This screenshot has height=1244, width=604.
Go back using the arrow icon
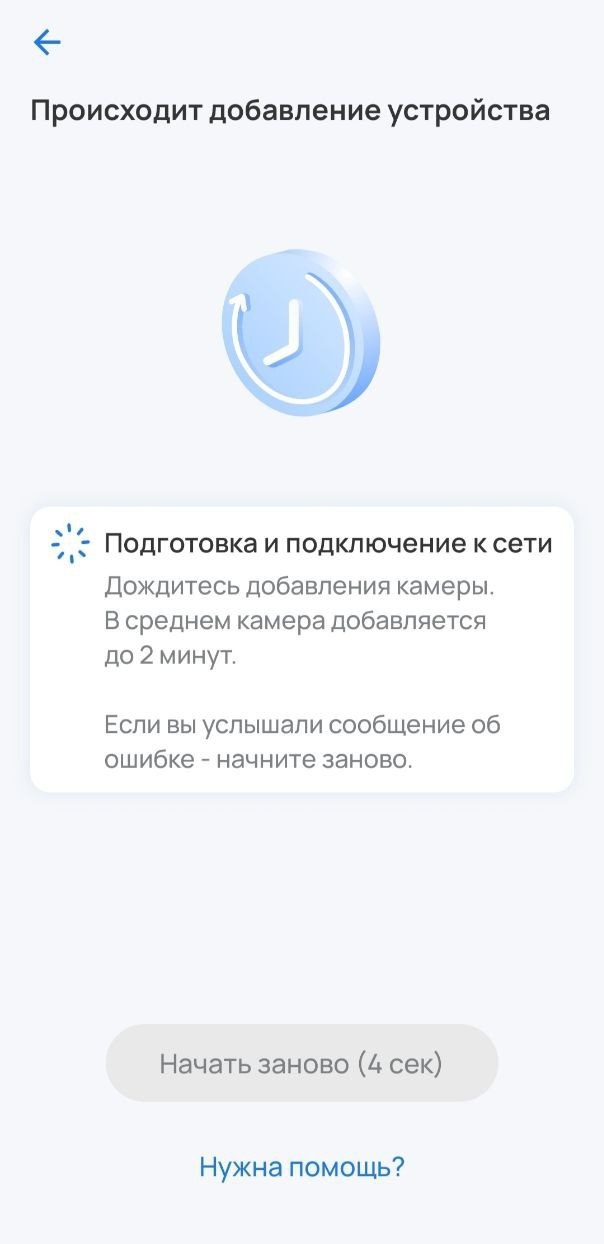click(x=47, y=42)
